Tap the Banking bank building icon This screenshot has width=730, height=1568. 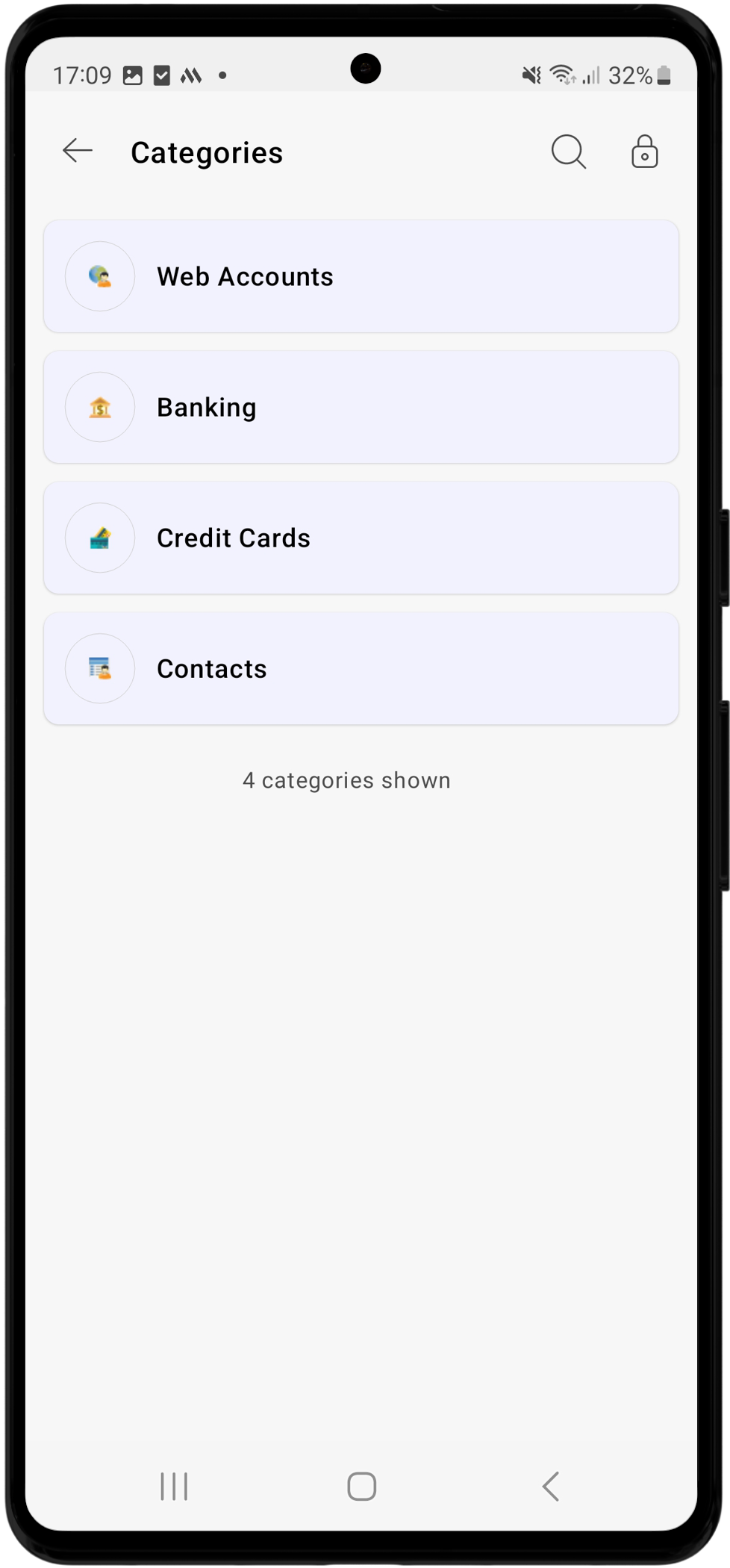pyautogui.click(x=99, y=407)
